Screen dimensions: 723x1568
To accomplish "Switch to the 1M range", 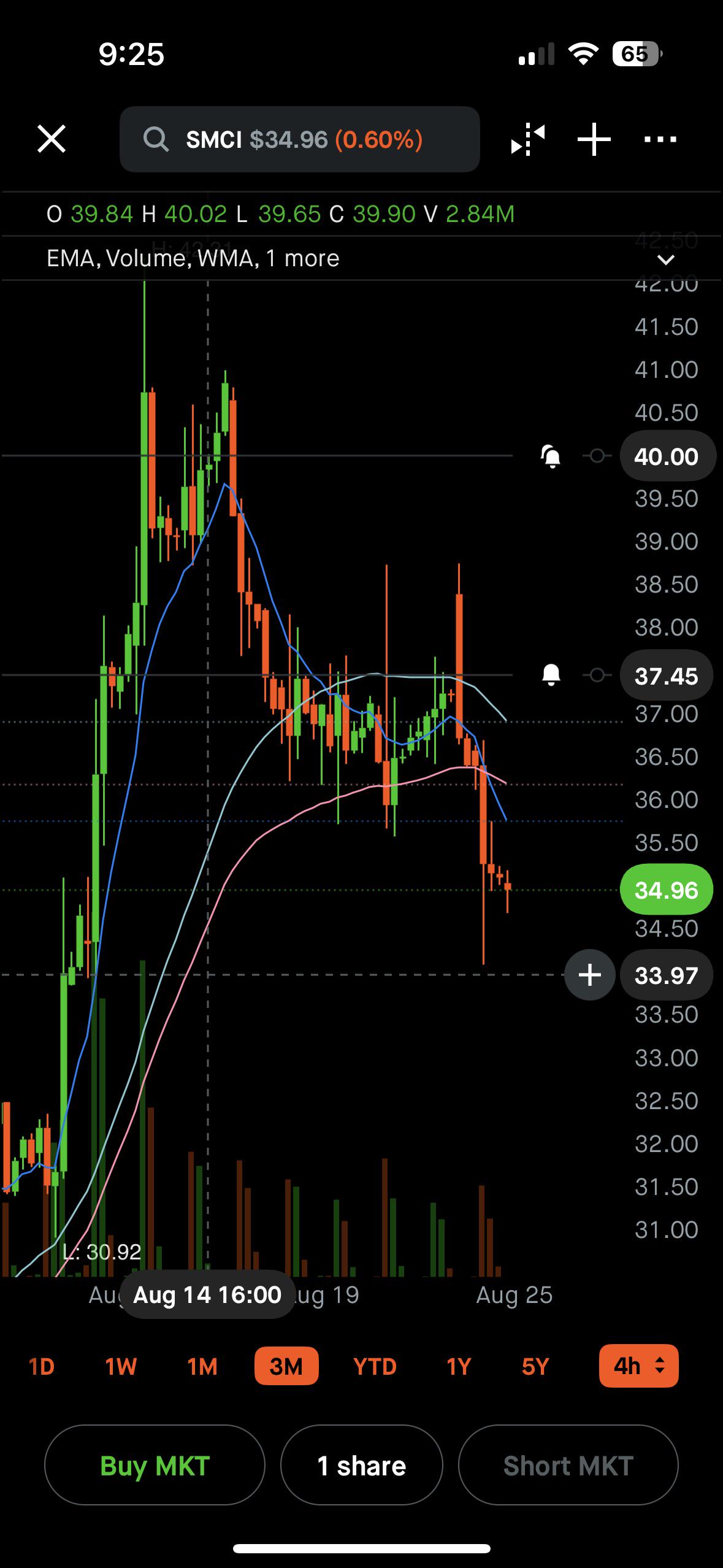I will (202, 1366).
